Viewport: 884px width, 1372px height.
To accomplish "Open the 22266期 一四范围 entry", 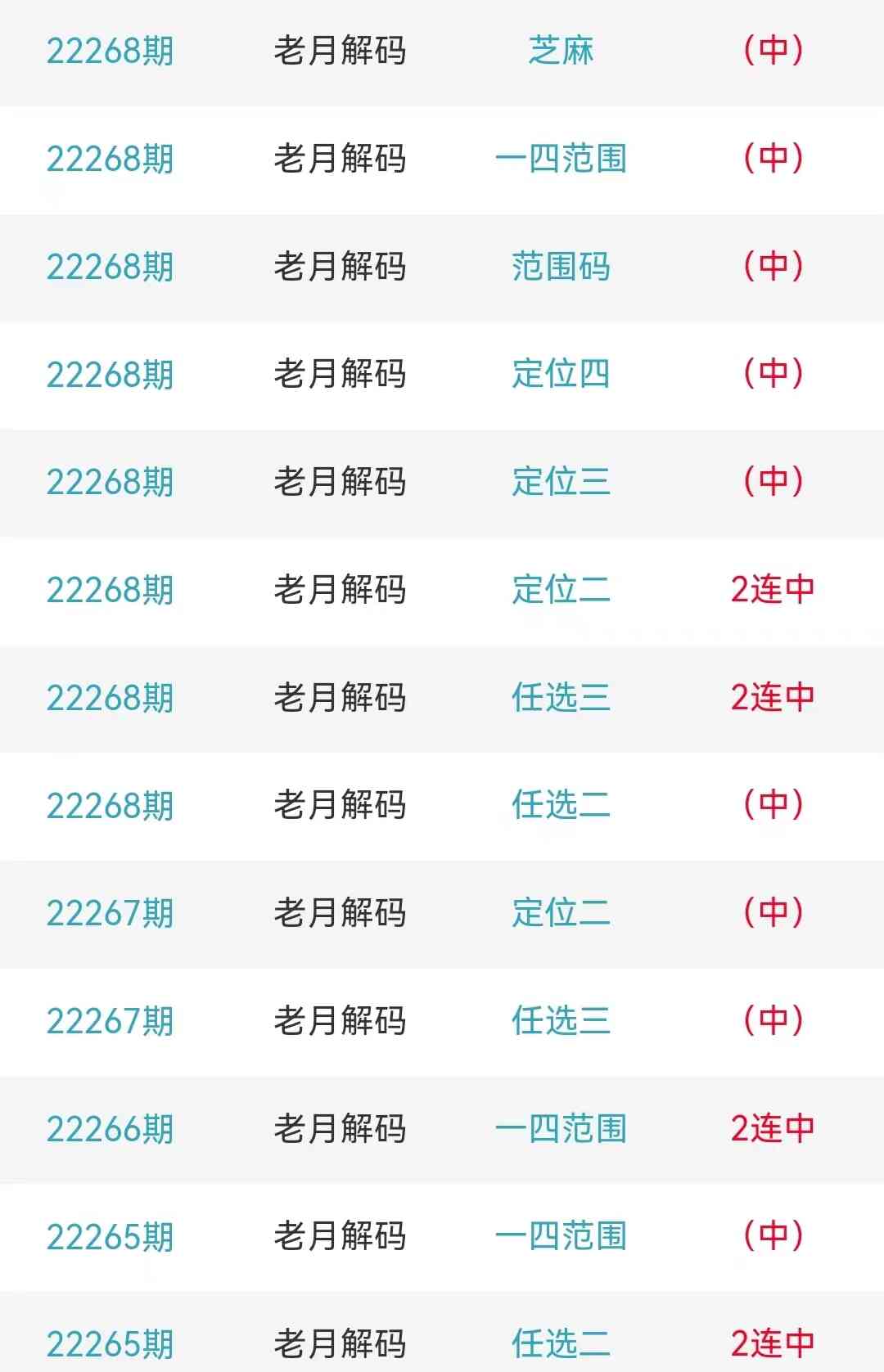I will (x=561, y=1129).
